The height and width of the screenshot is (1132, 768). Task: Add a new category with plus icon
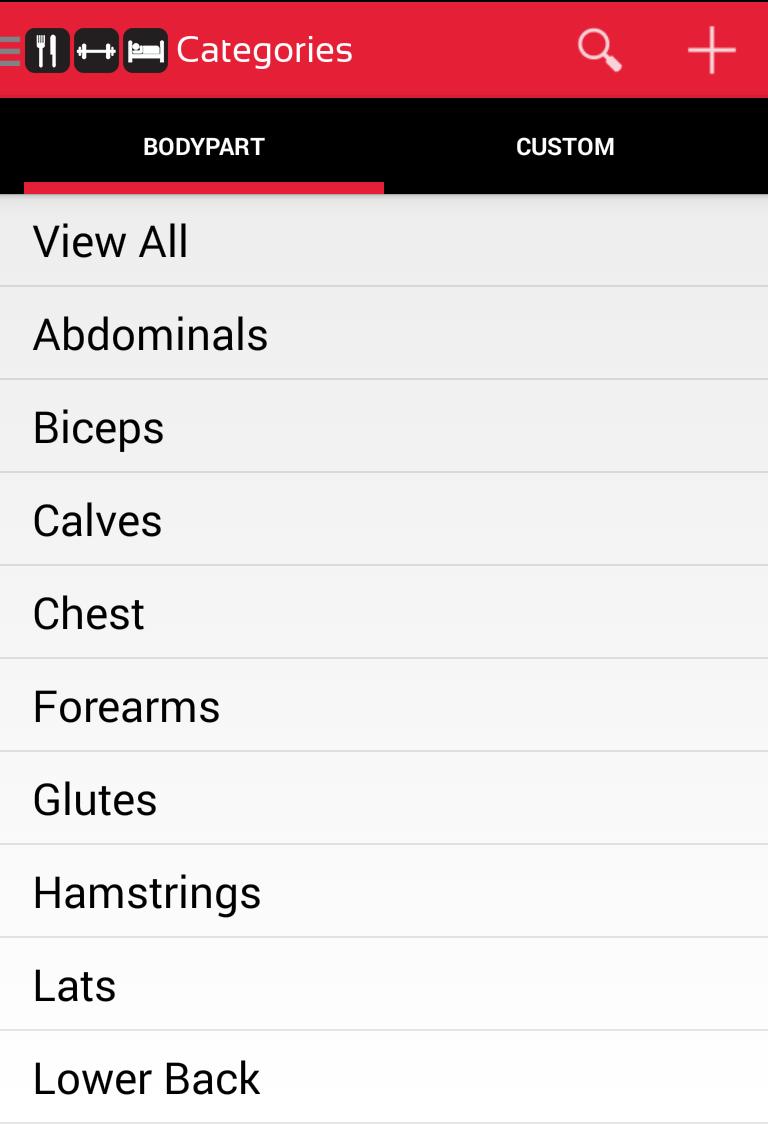coord(712,50)
